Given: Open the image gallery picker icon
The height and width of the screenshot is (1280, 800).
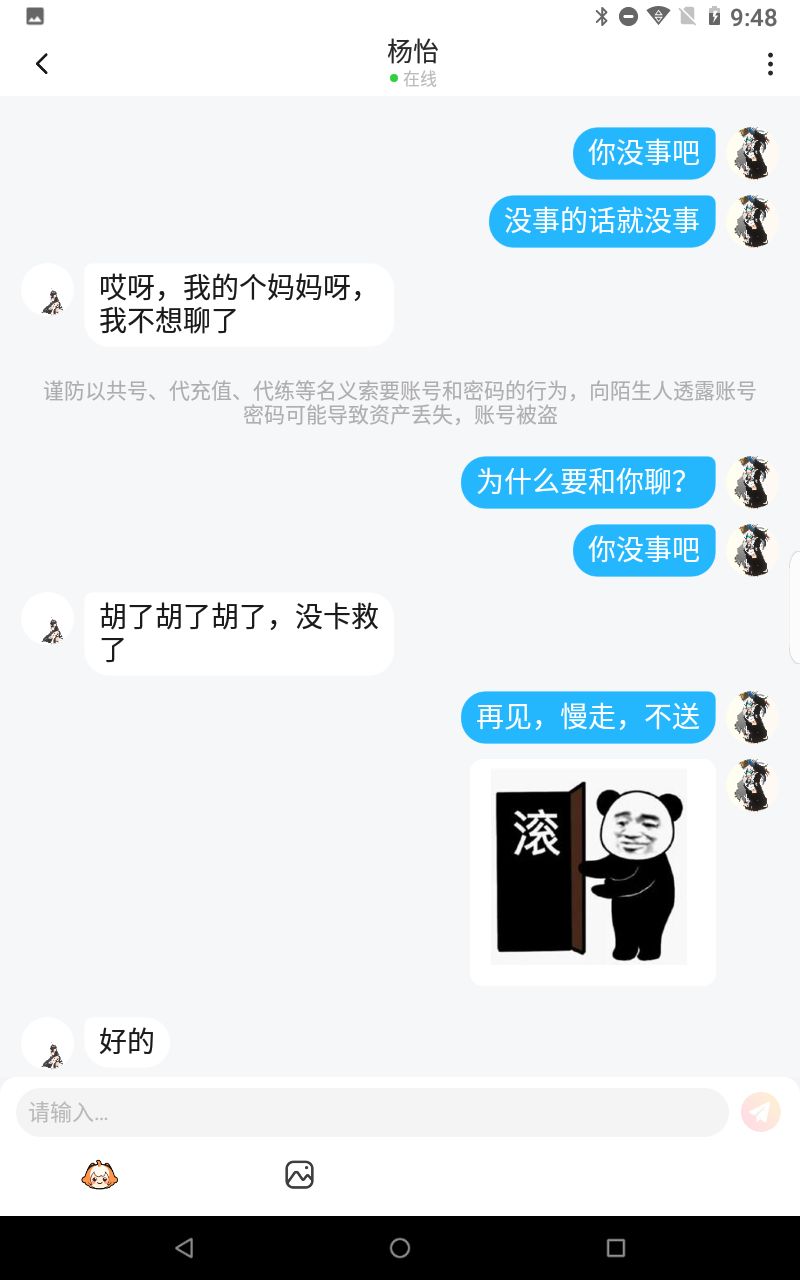Looking at the screenshot, I should point(300,1175).
